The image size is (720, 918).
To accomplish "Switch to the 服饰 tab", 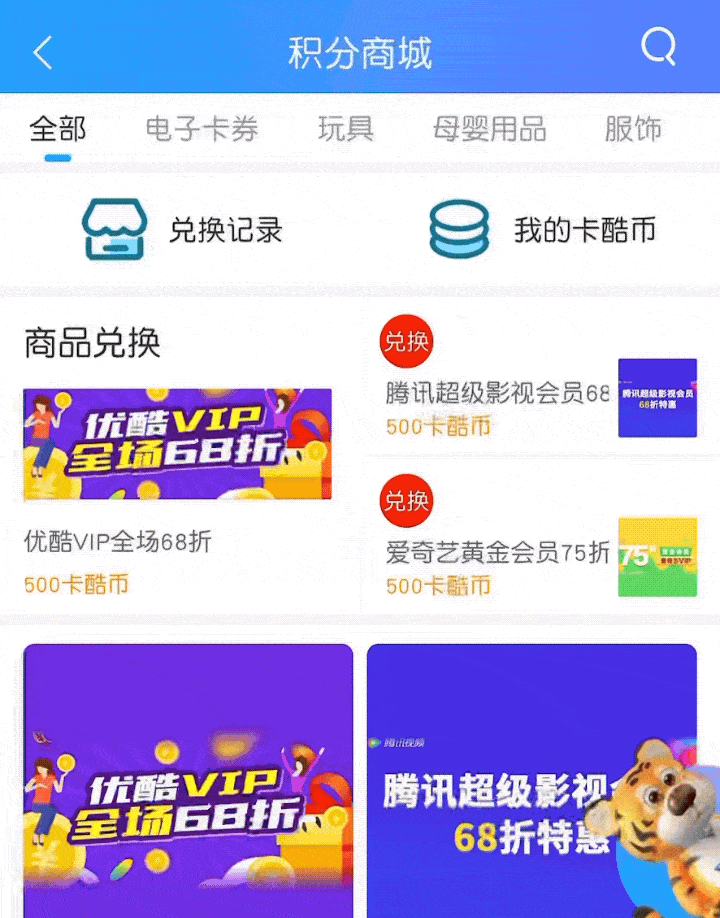I will (x=633, y=129).
